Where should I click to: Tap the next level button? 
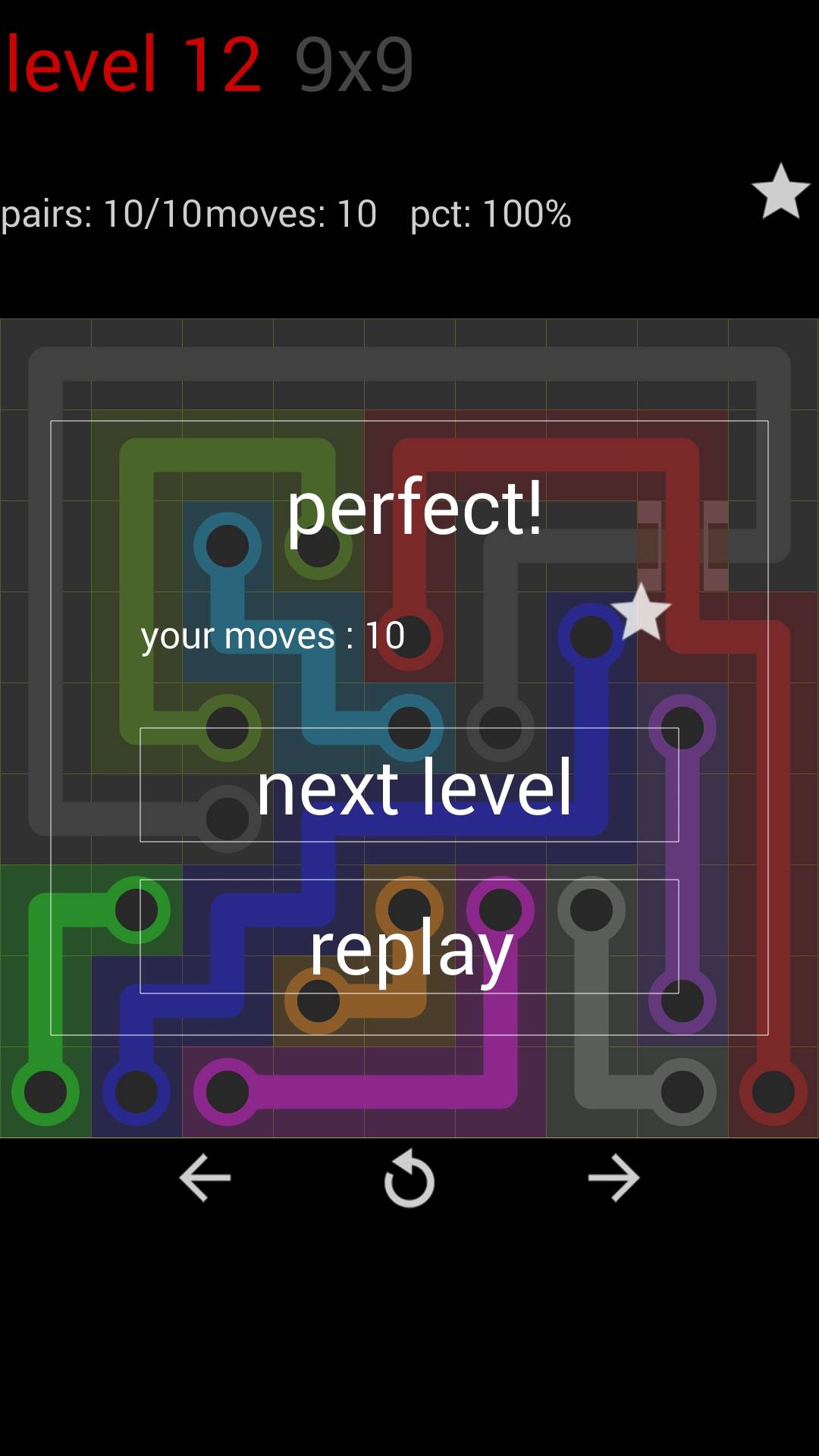click(x=409, y=786)
